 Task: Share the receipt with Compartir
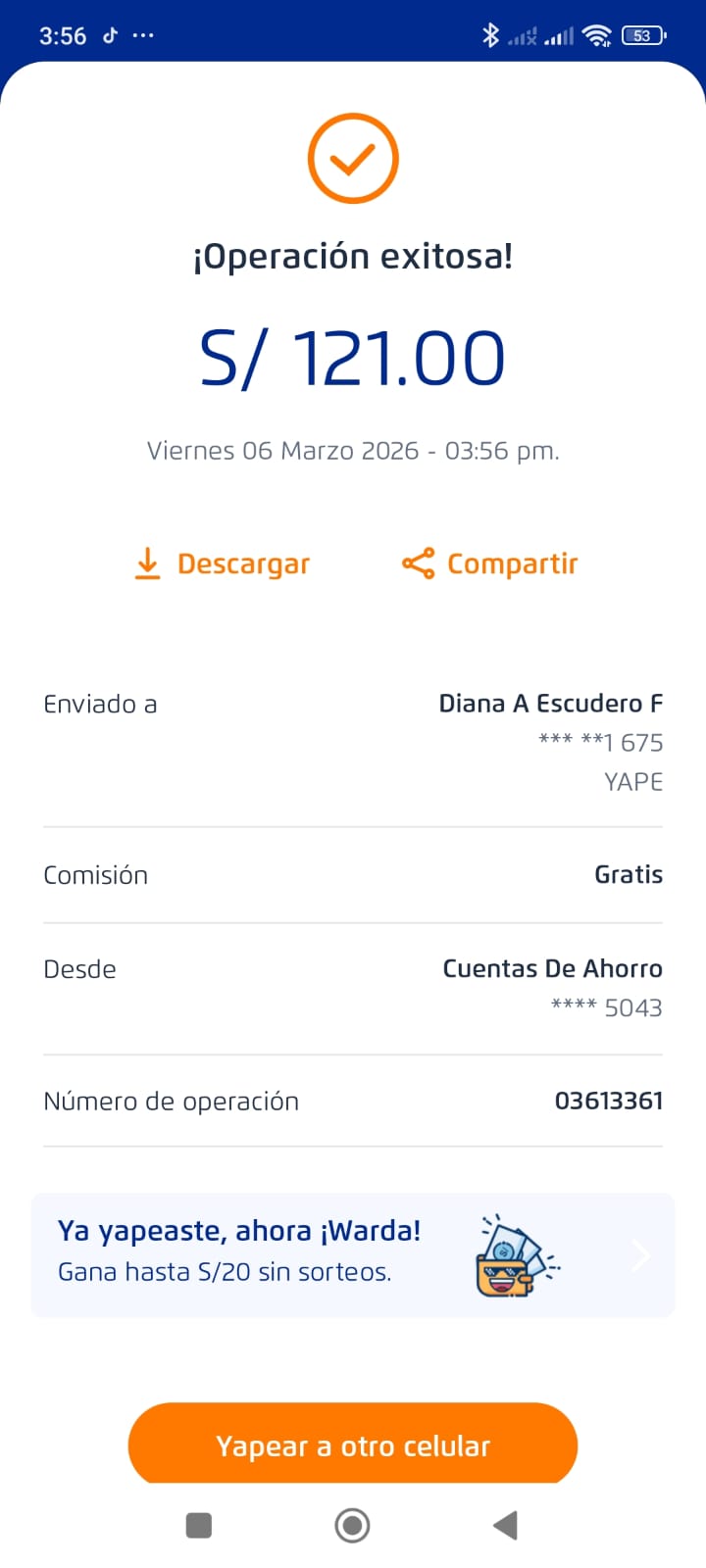pos(490,563)
